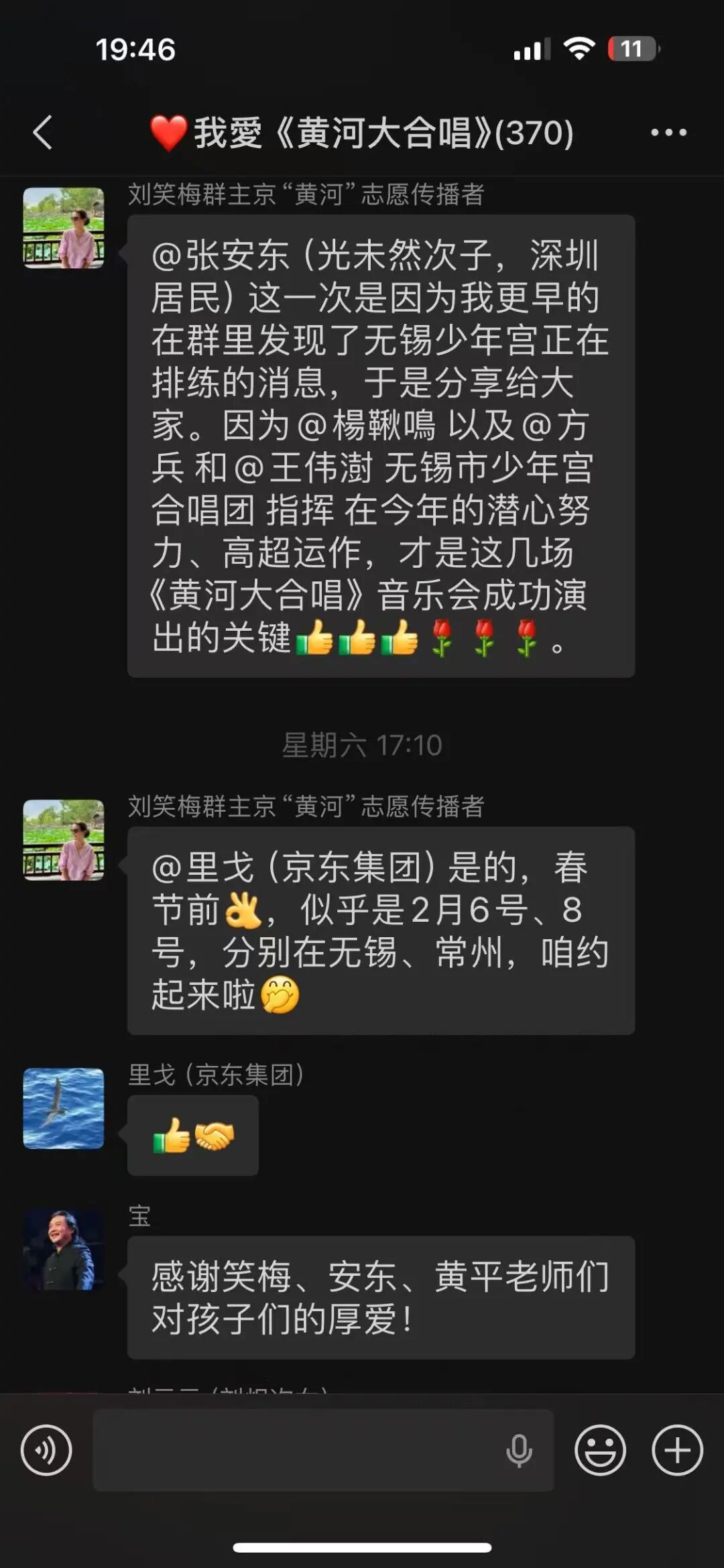
Task: Switch to voice message input
Action: pyautogui.click(x=46, y=1451)
